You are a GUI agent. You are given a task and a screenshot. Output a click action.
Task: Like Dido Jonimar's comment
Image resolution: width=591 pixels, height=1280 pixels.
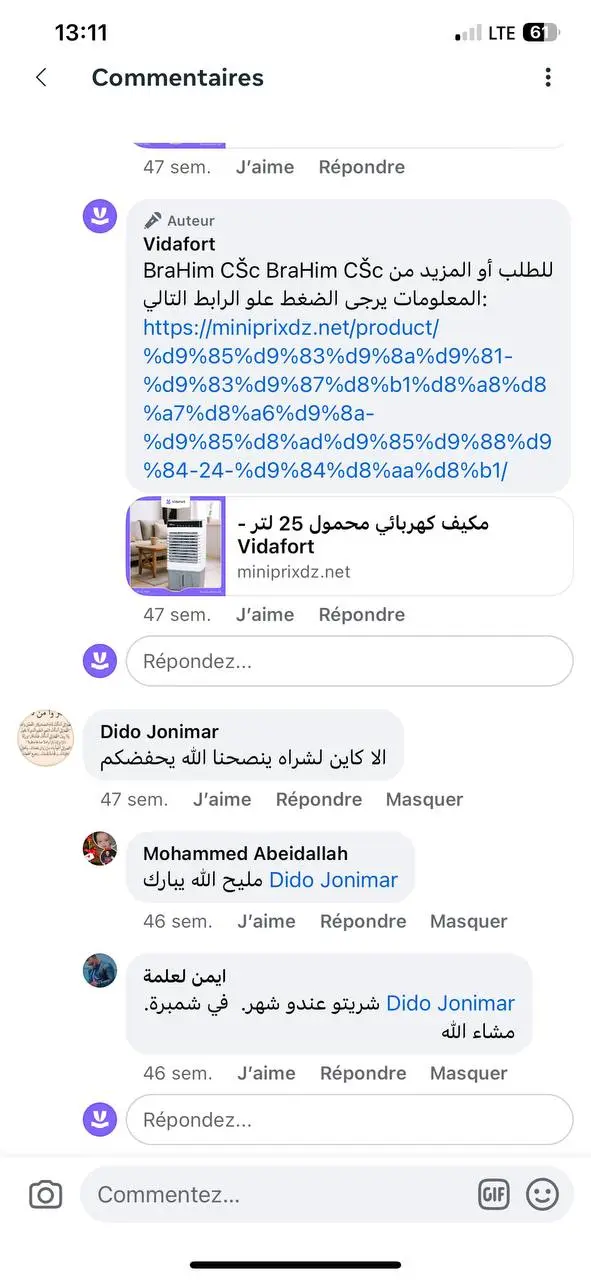(x=222, y=799)
